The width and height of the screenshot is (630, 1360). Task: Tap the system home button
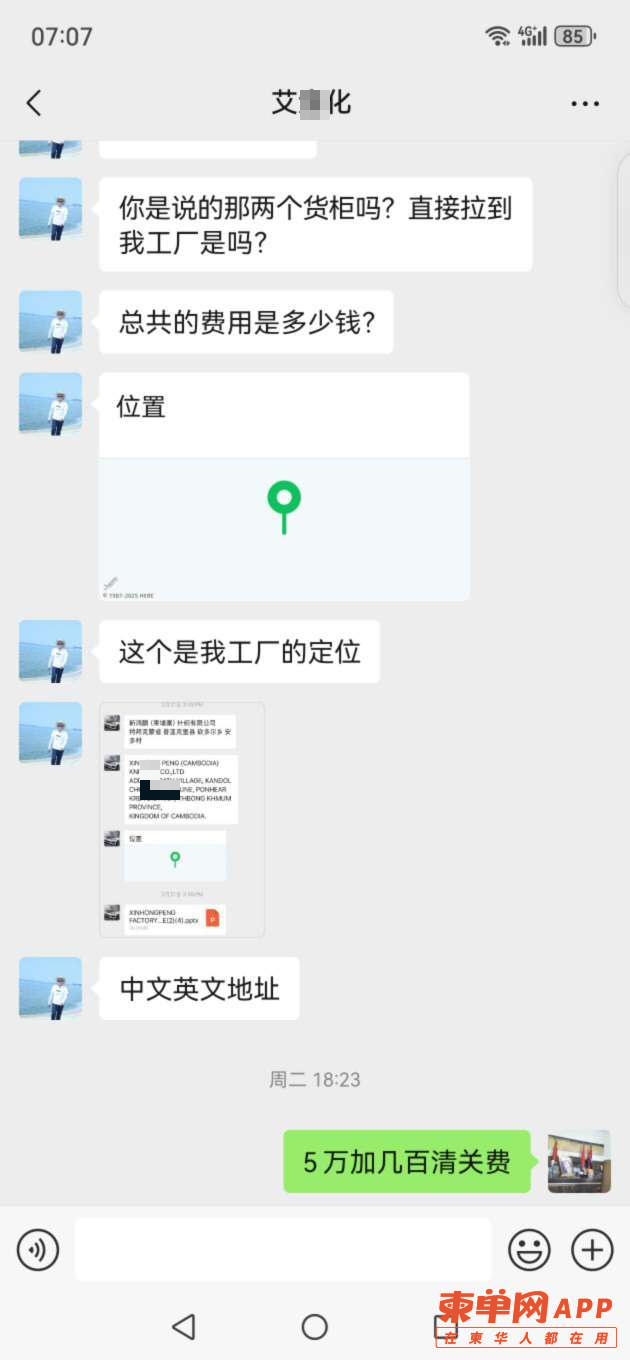point(315,1327)
